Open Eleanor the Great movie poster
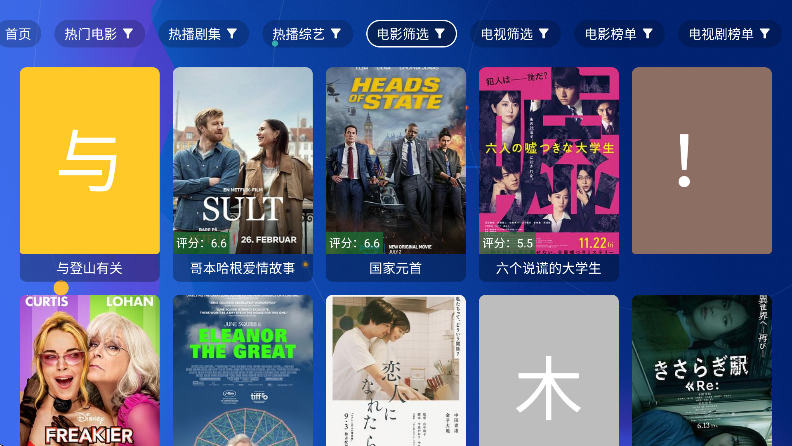The image size is (792, 446). [242, 371]
